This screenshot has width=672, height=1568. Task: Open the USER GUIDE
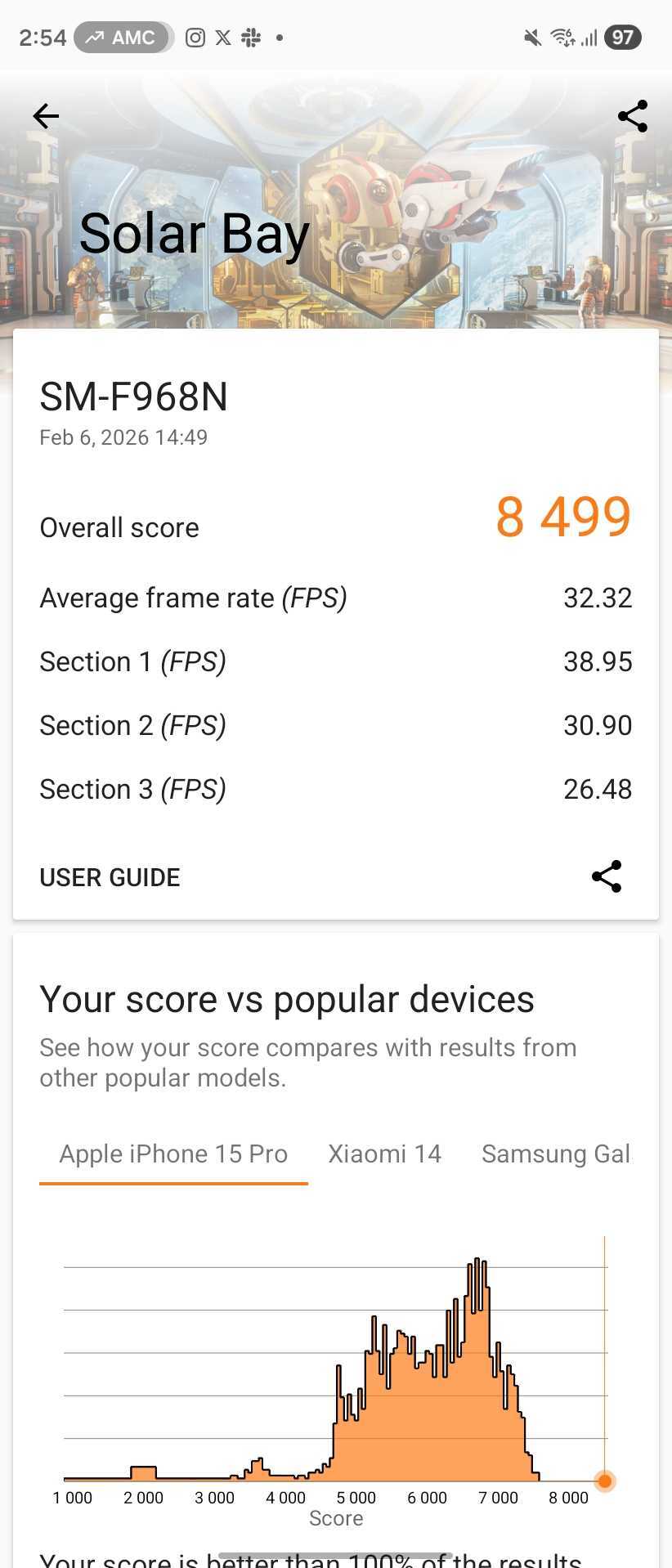click(x=110, y=877)
